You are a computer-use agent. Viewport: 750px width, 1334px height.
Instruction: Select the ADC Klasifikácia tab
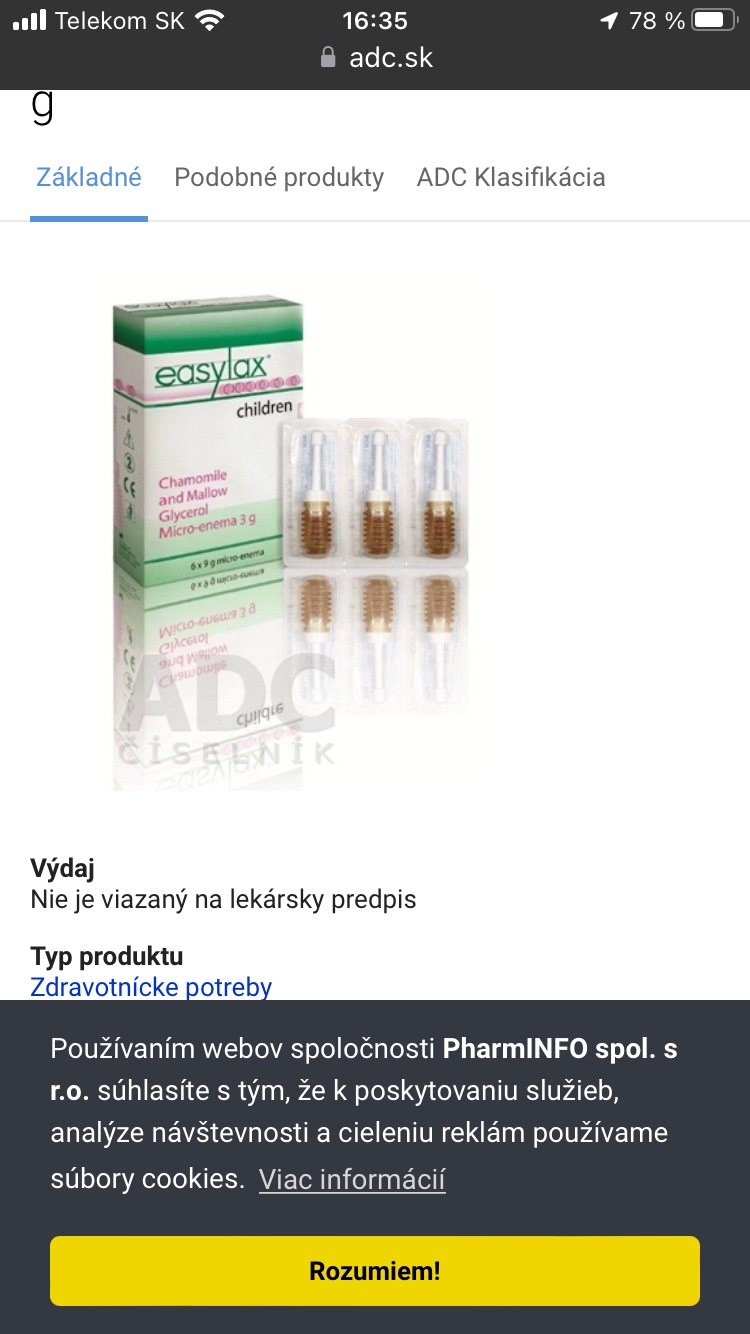510,178
